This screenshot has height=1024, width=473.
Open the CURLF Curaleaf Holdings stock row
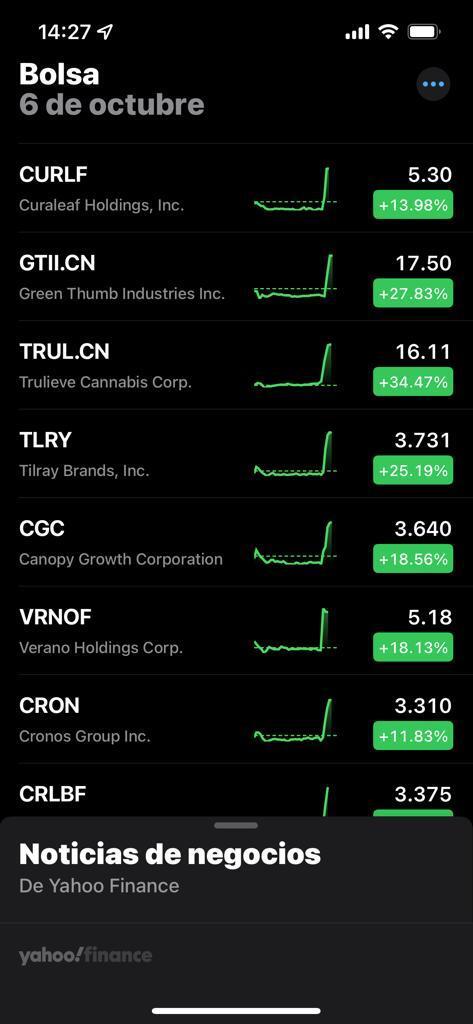point(236,189)
